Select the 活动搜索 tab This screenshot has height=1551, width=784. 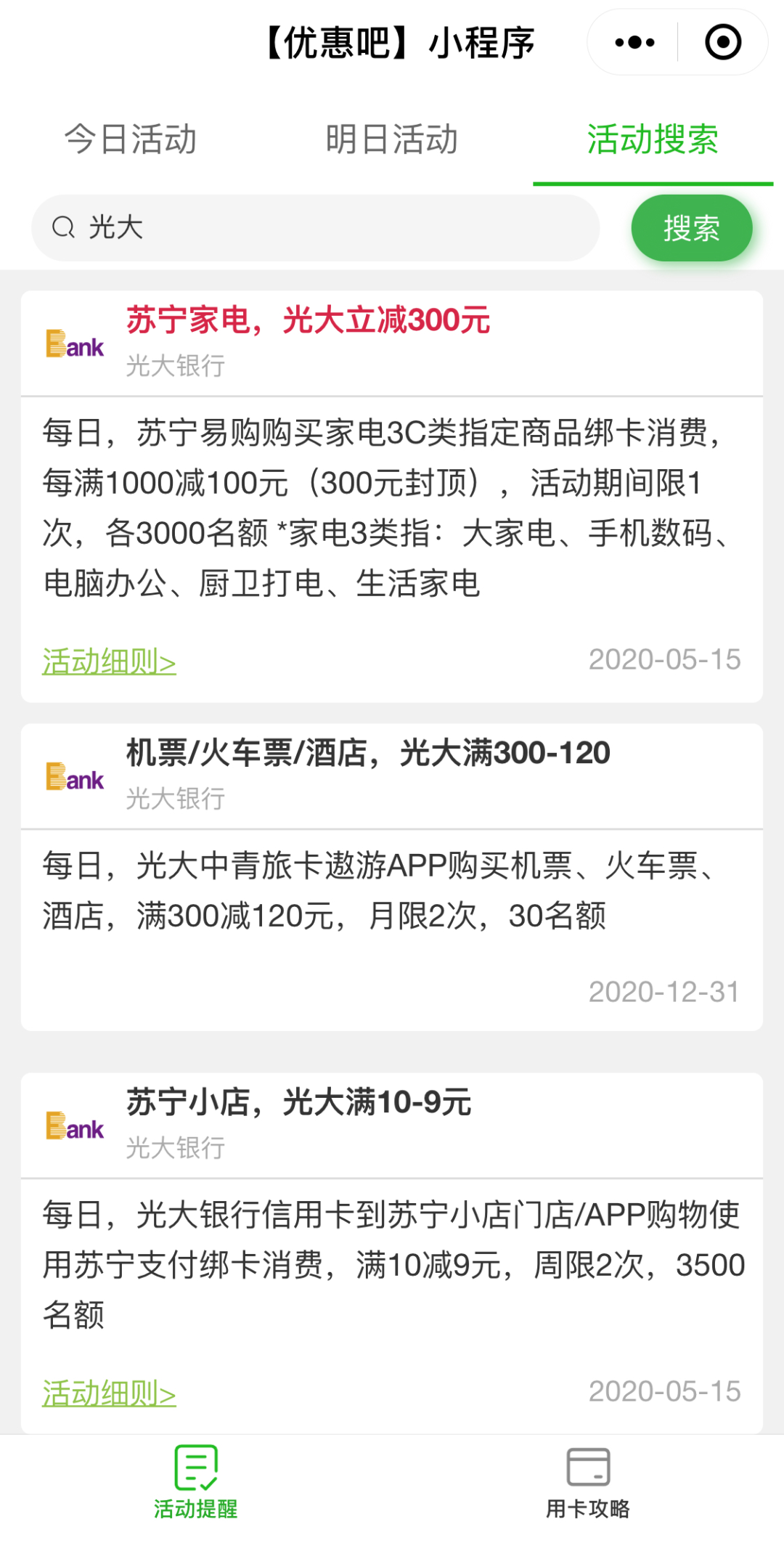[x=653, y=139]
